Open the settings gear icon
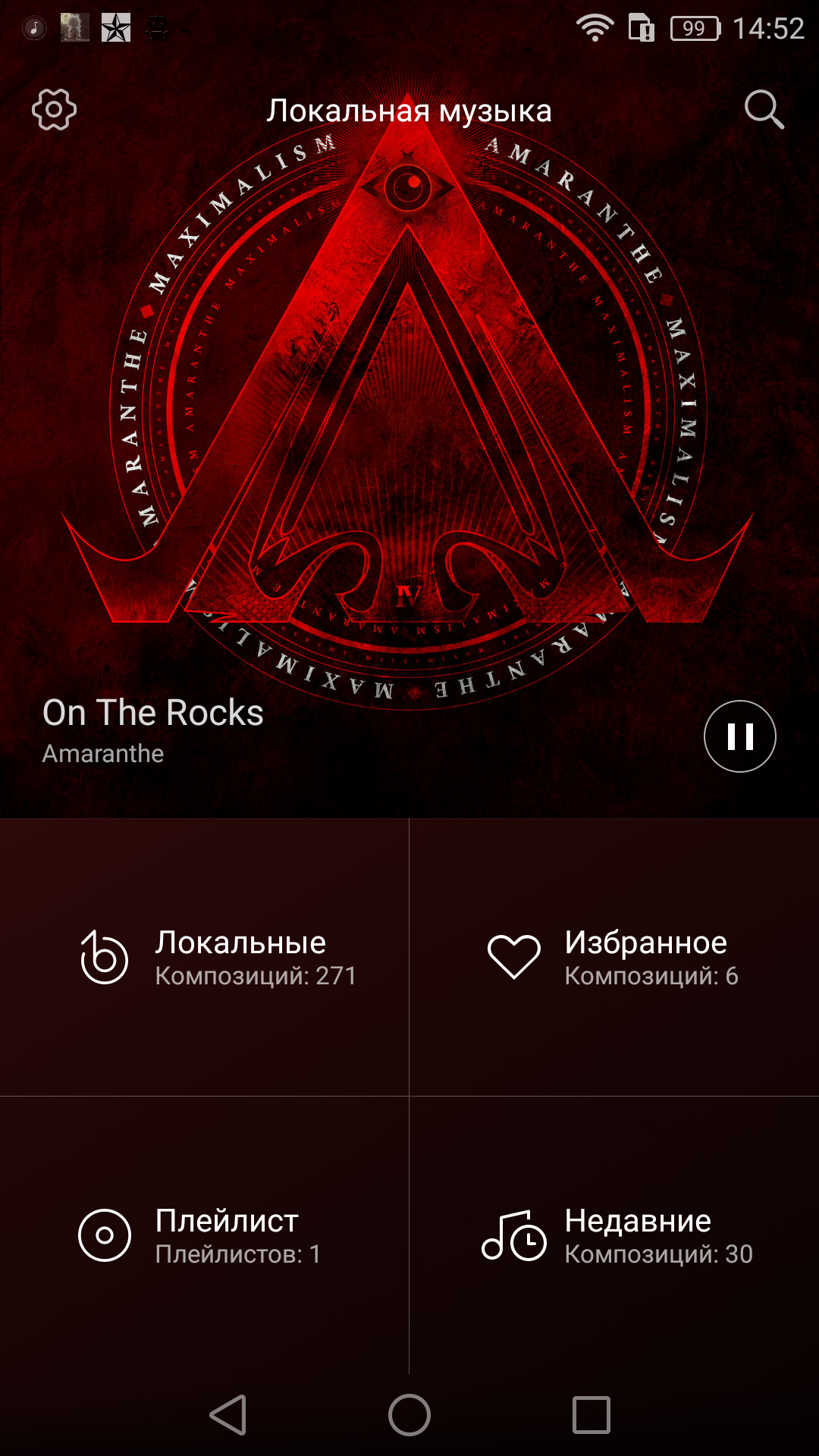Viewport: 819px width, 1456px height. click(x=55, y=110)
